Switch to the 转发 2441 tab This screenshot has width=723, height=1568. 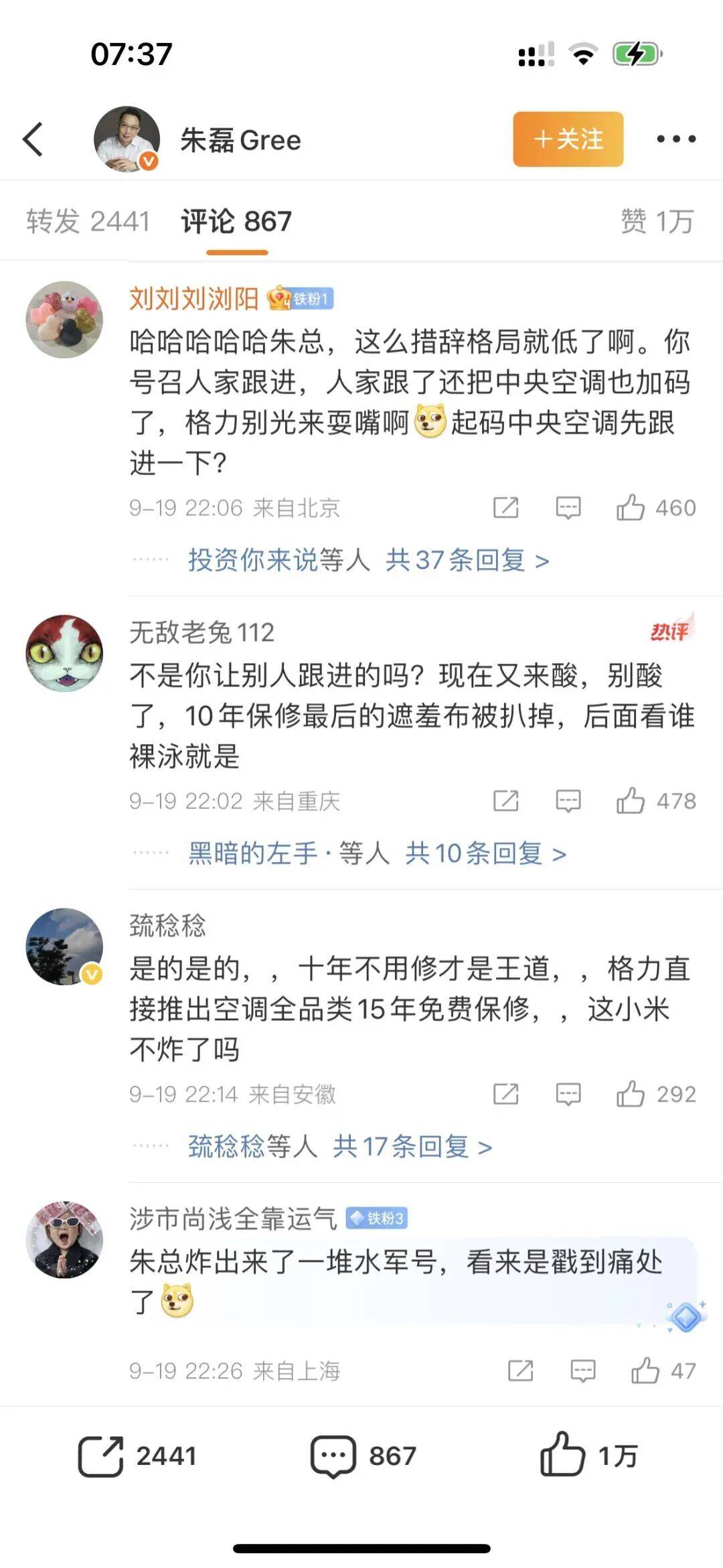pos(88,221)
